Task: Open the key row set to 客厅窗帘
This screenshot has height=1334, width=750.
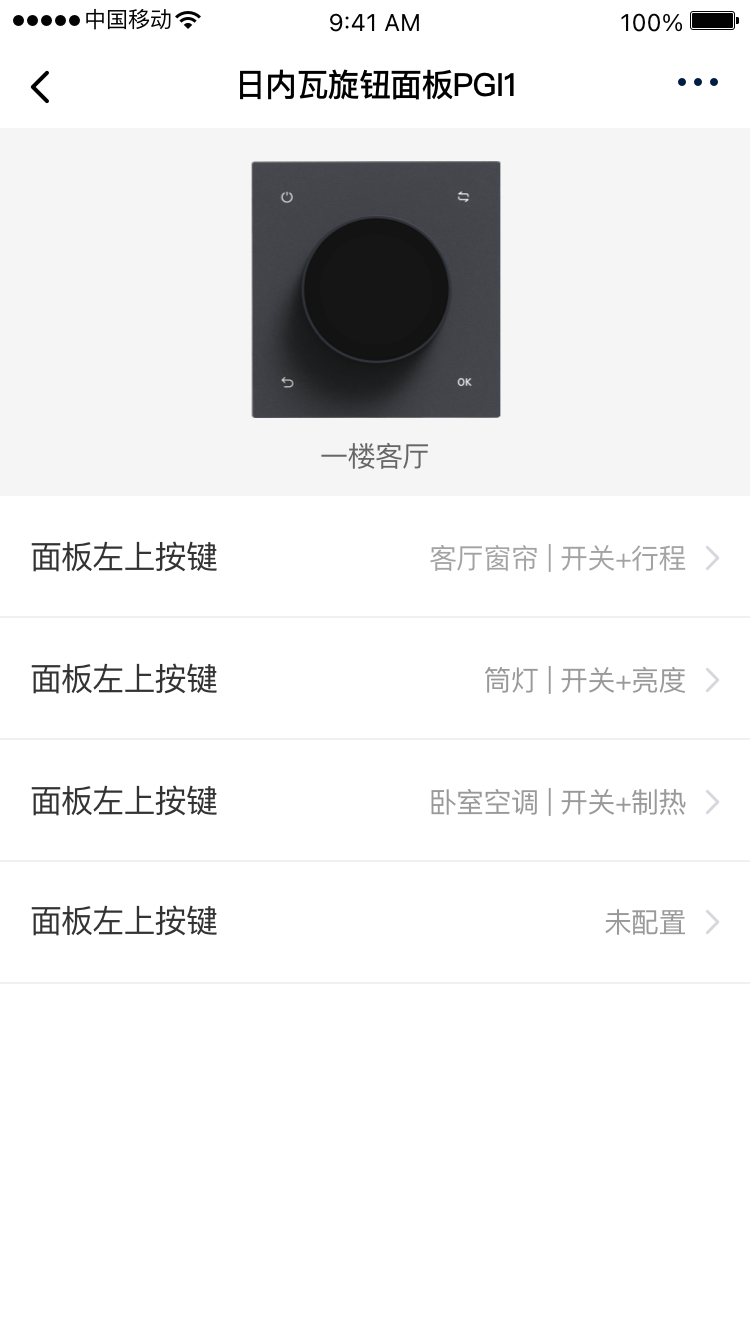Action: [375, 557]
